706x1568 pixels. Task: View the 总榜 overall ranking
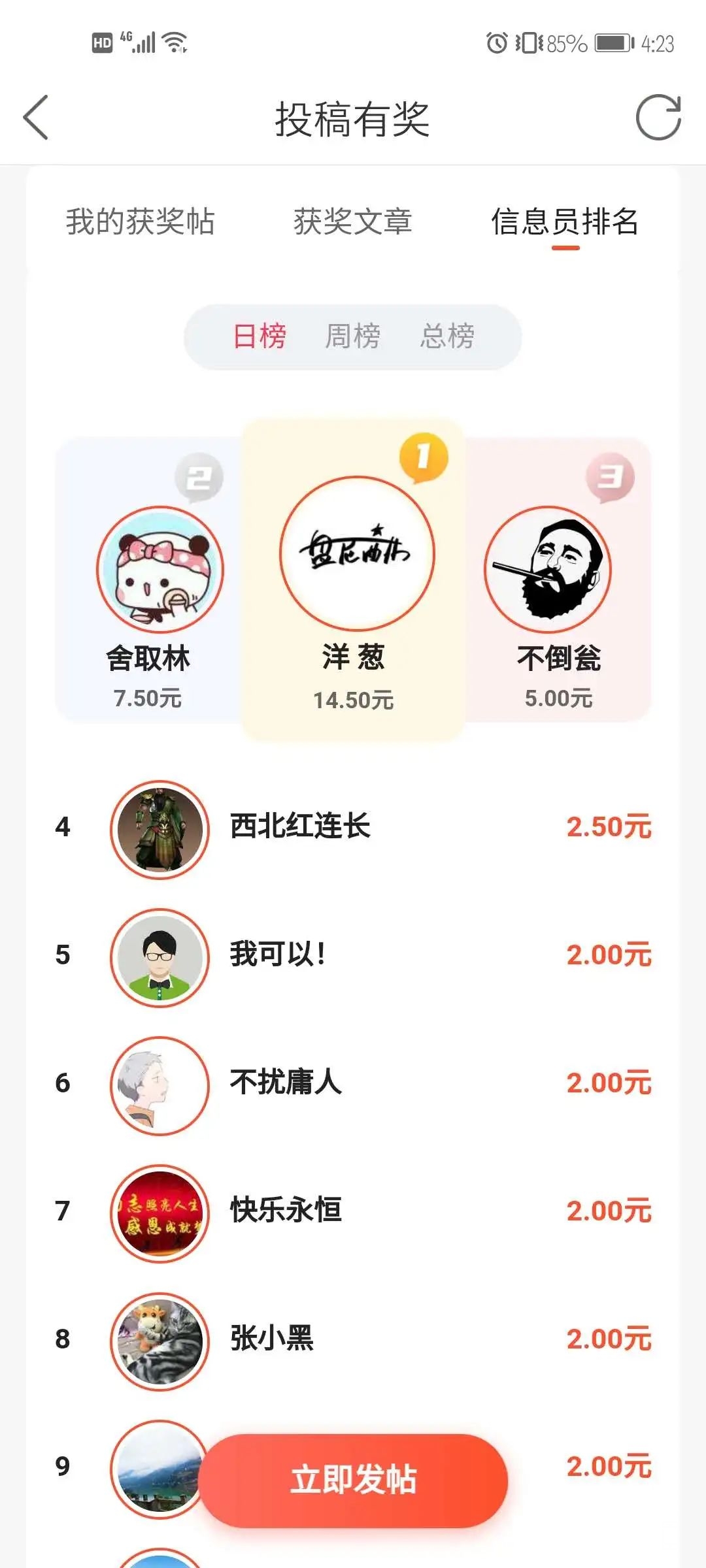(x=447, y=336)
